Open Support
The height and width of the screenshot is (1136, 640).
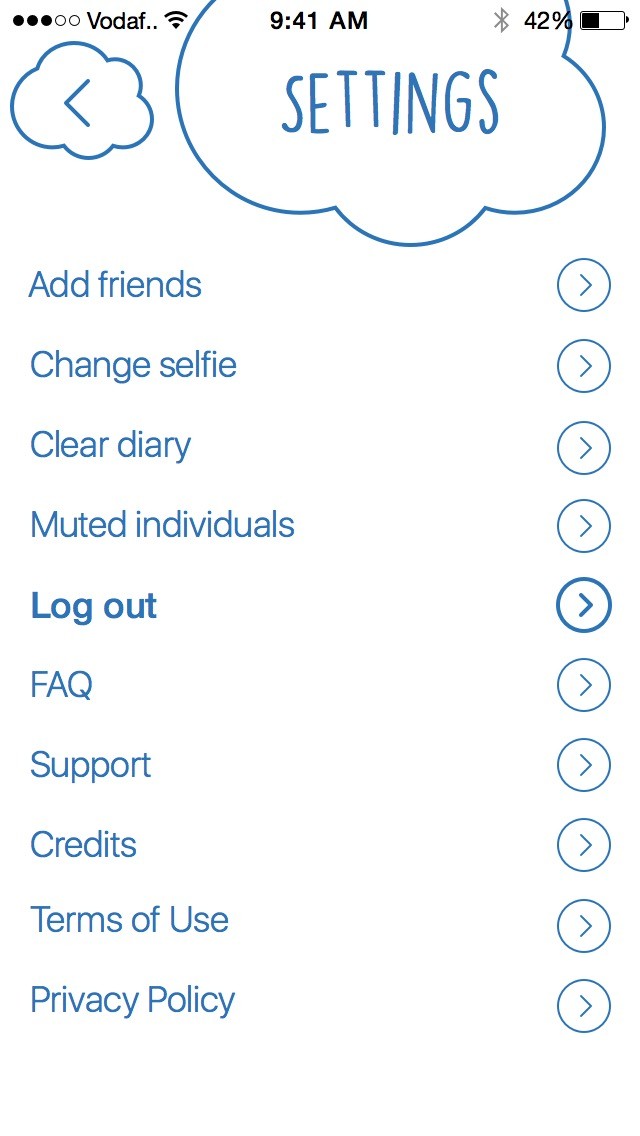(91, 766)
